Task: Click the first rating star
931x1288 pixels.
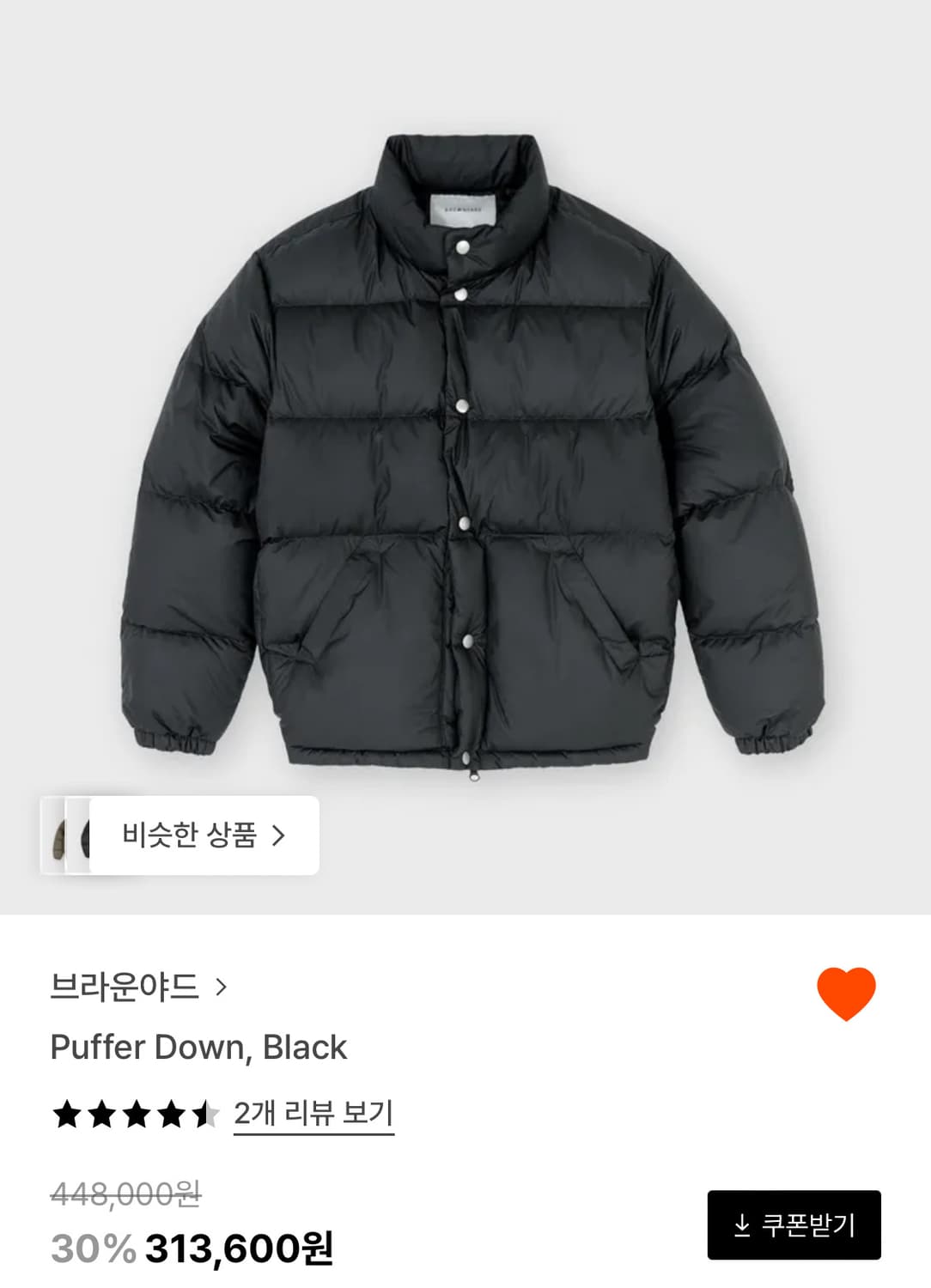Action: 69,1112
